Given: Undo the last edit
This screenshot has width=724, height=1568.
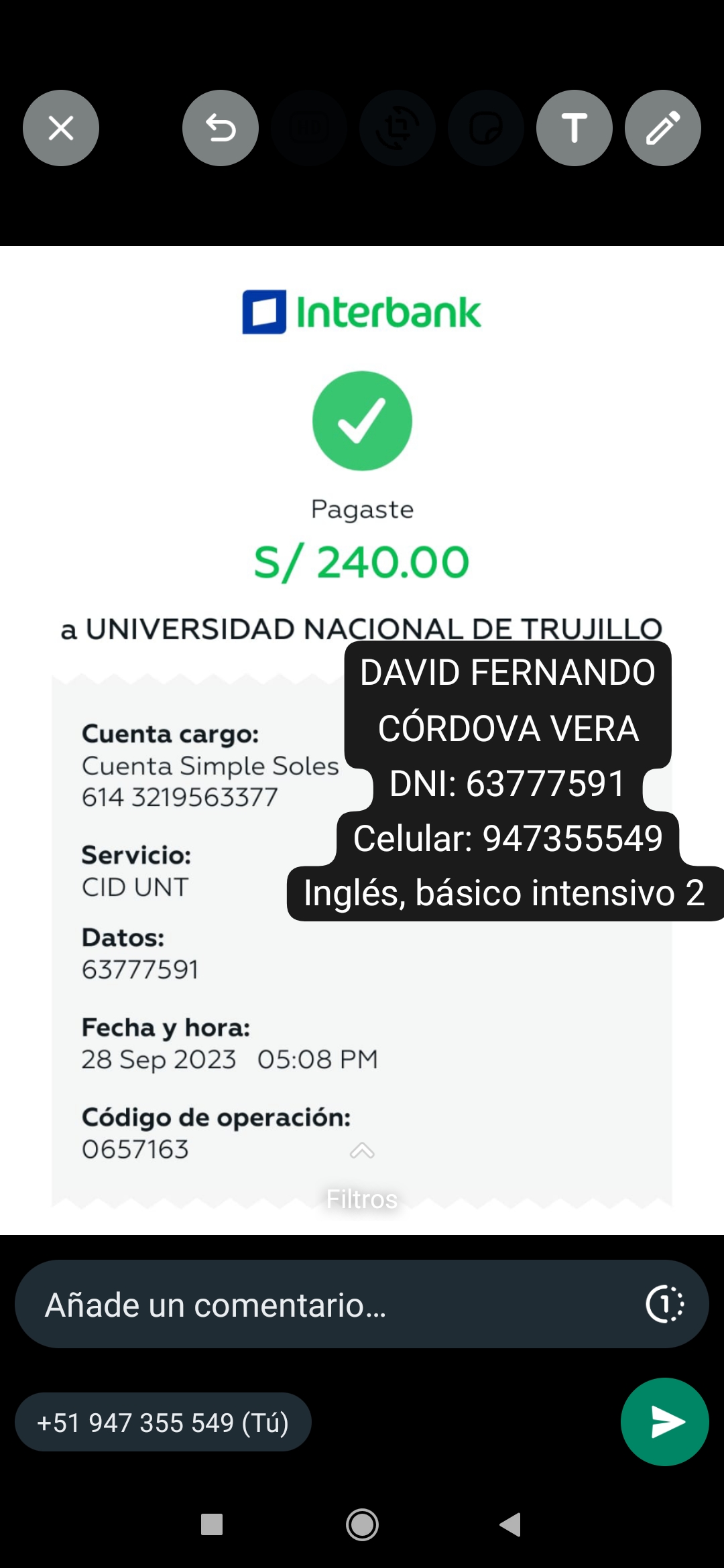Looking at the screenshot, I should point(220,128).
